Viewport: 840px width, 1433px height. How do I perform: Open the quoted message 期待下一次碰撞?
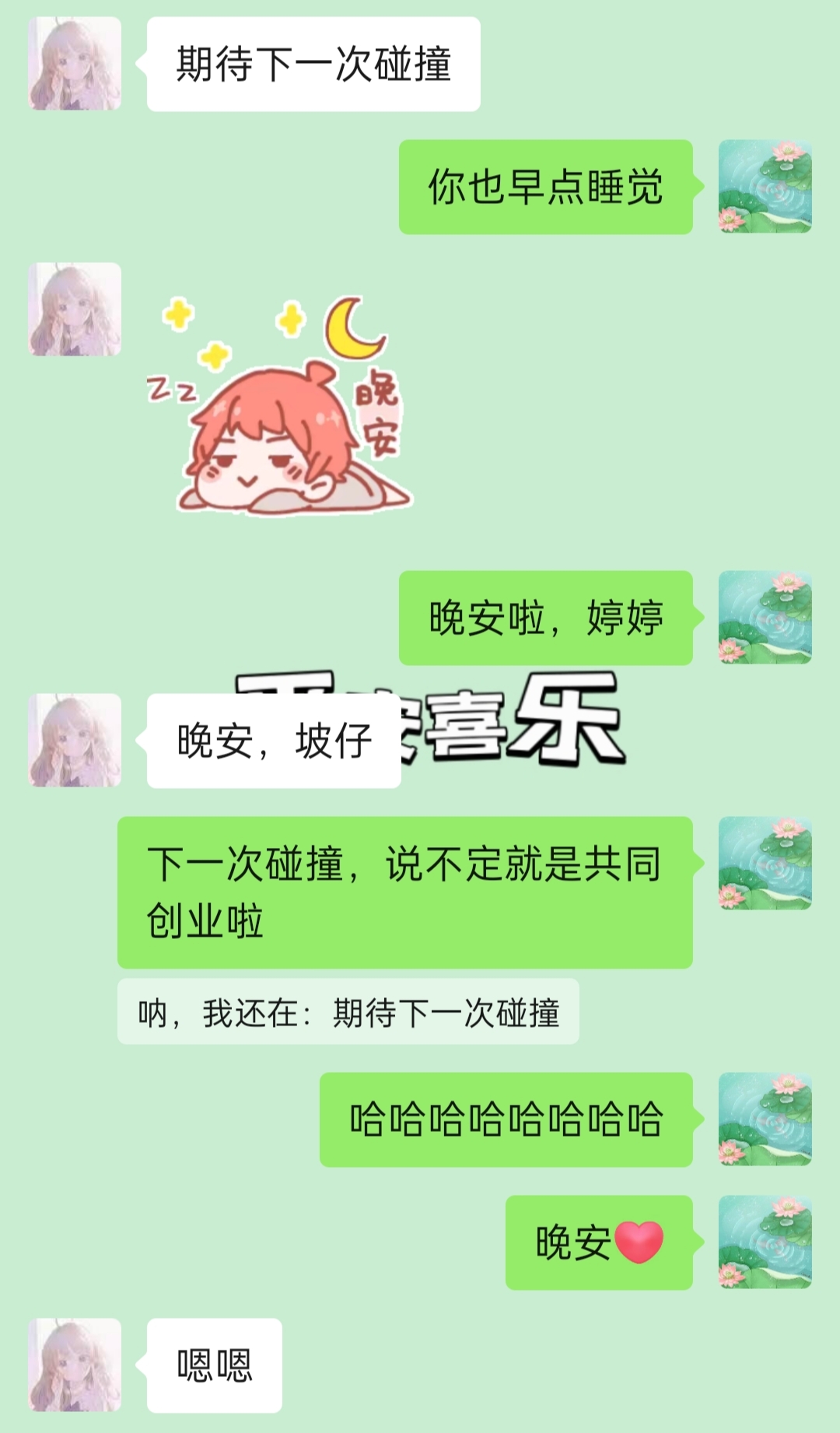[348, 1012]
